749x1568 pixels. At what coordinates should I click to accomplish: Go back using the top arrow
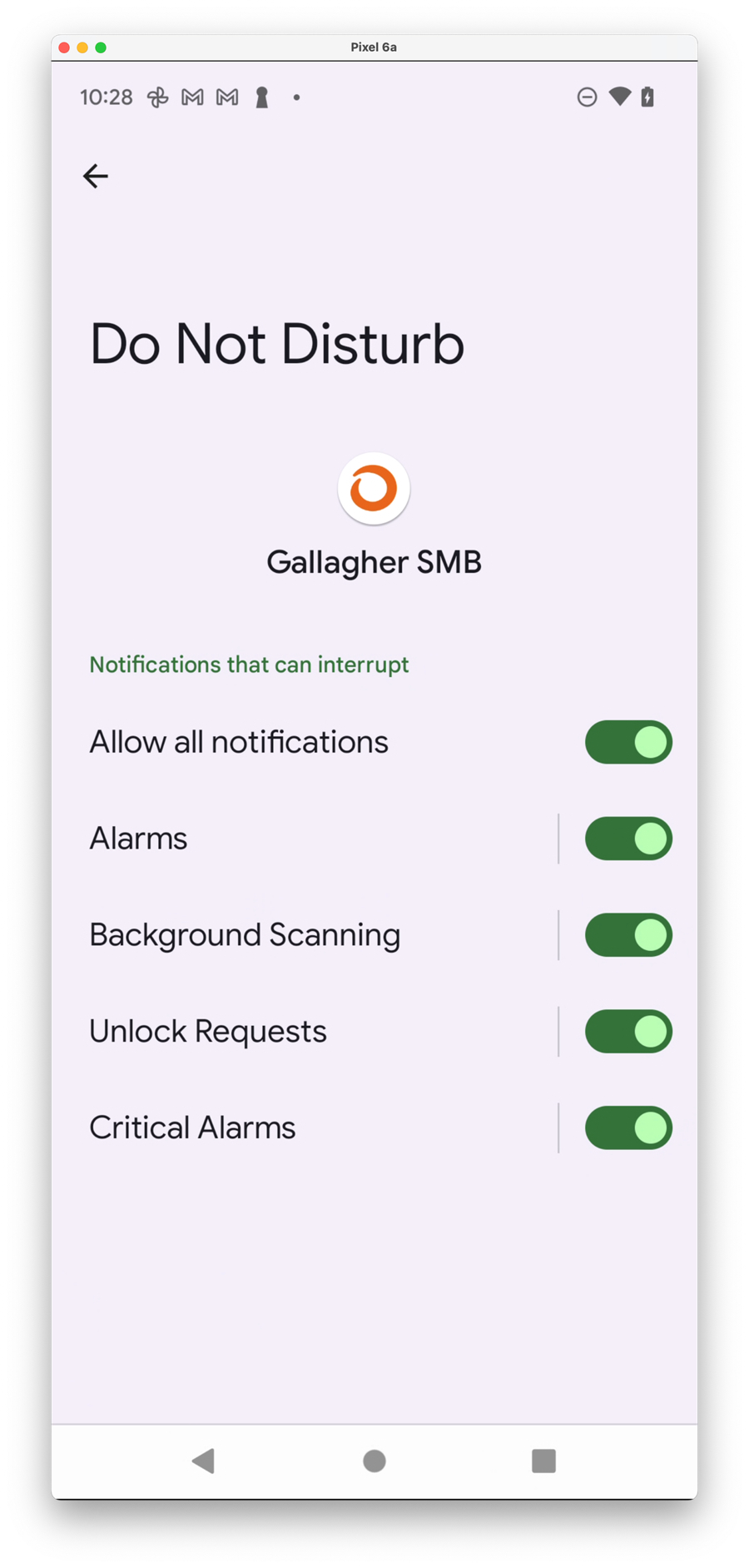pos(96,177)
